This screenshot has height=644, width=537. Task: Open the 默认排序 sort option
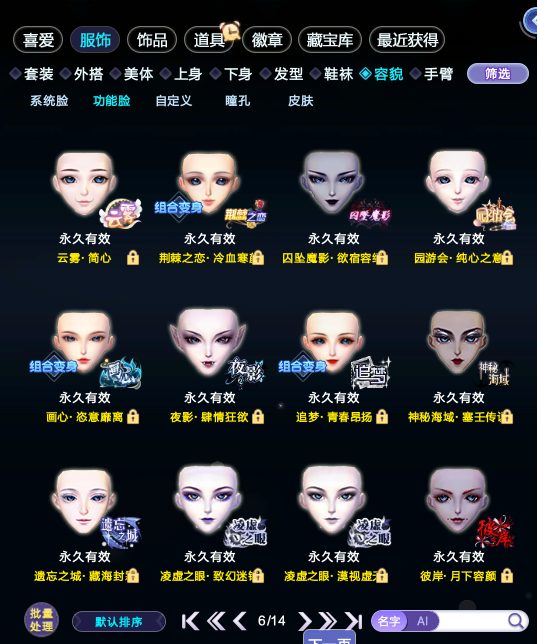119,621
